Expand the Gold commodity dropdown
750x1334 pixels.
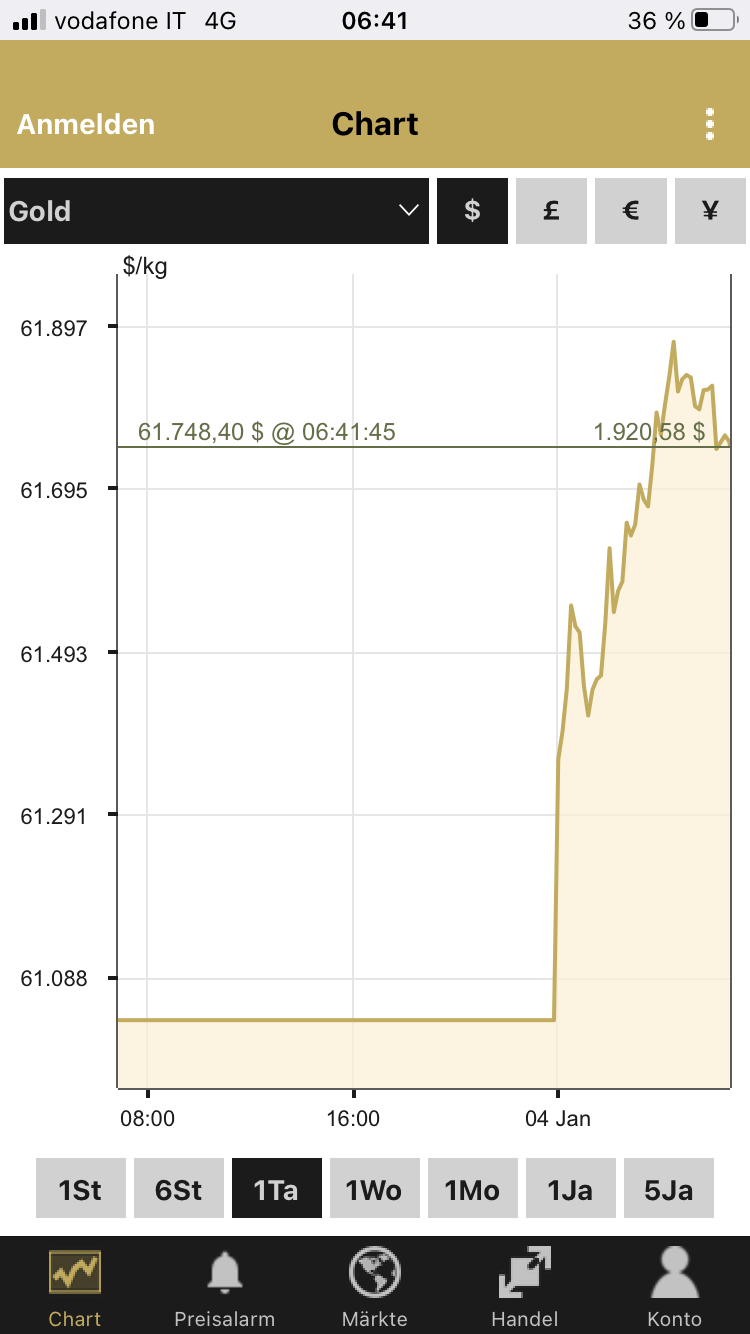pos(216,211)
